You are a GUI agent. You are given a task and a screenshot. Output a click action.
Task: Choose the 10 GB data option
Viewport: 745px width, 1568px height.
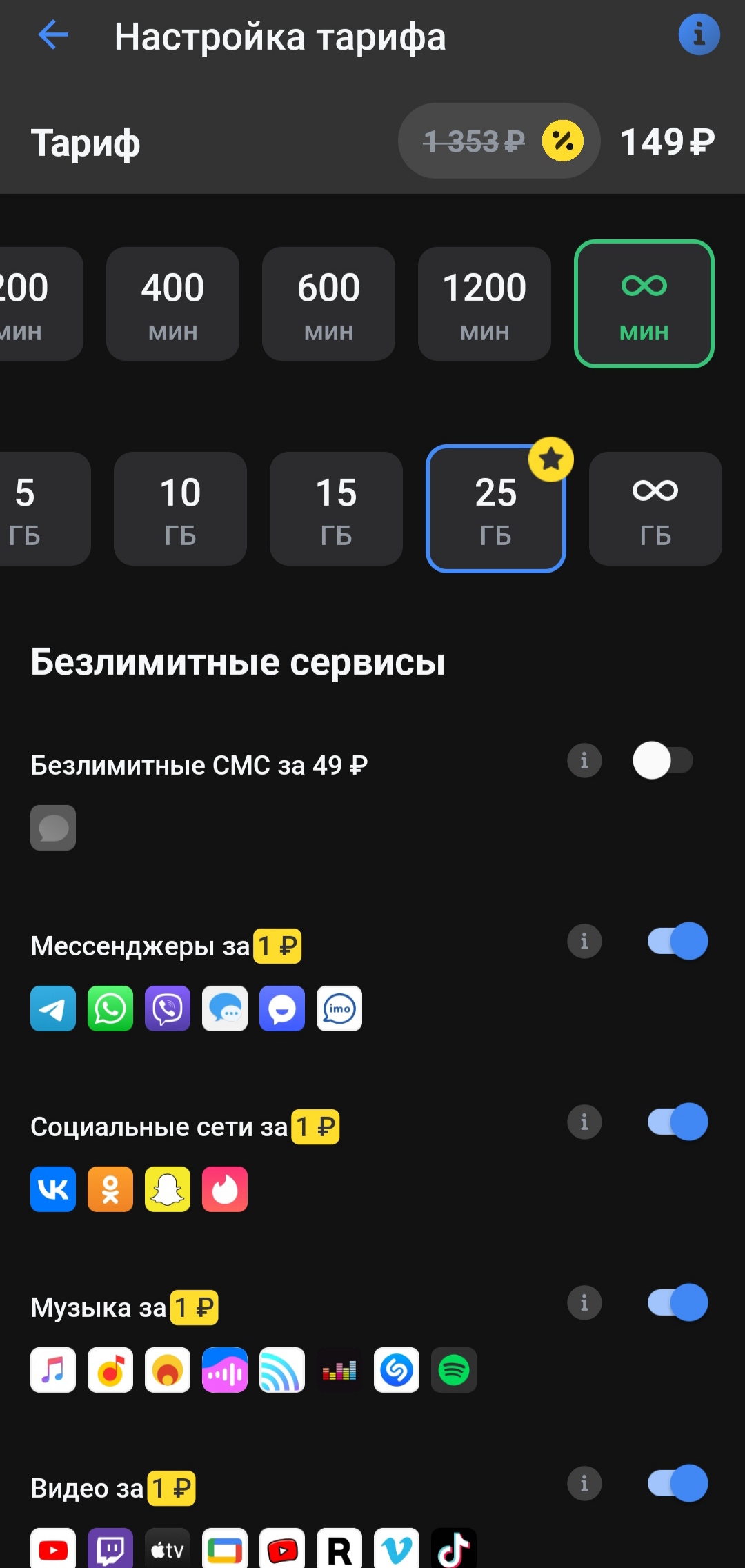point(180,508)
